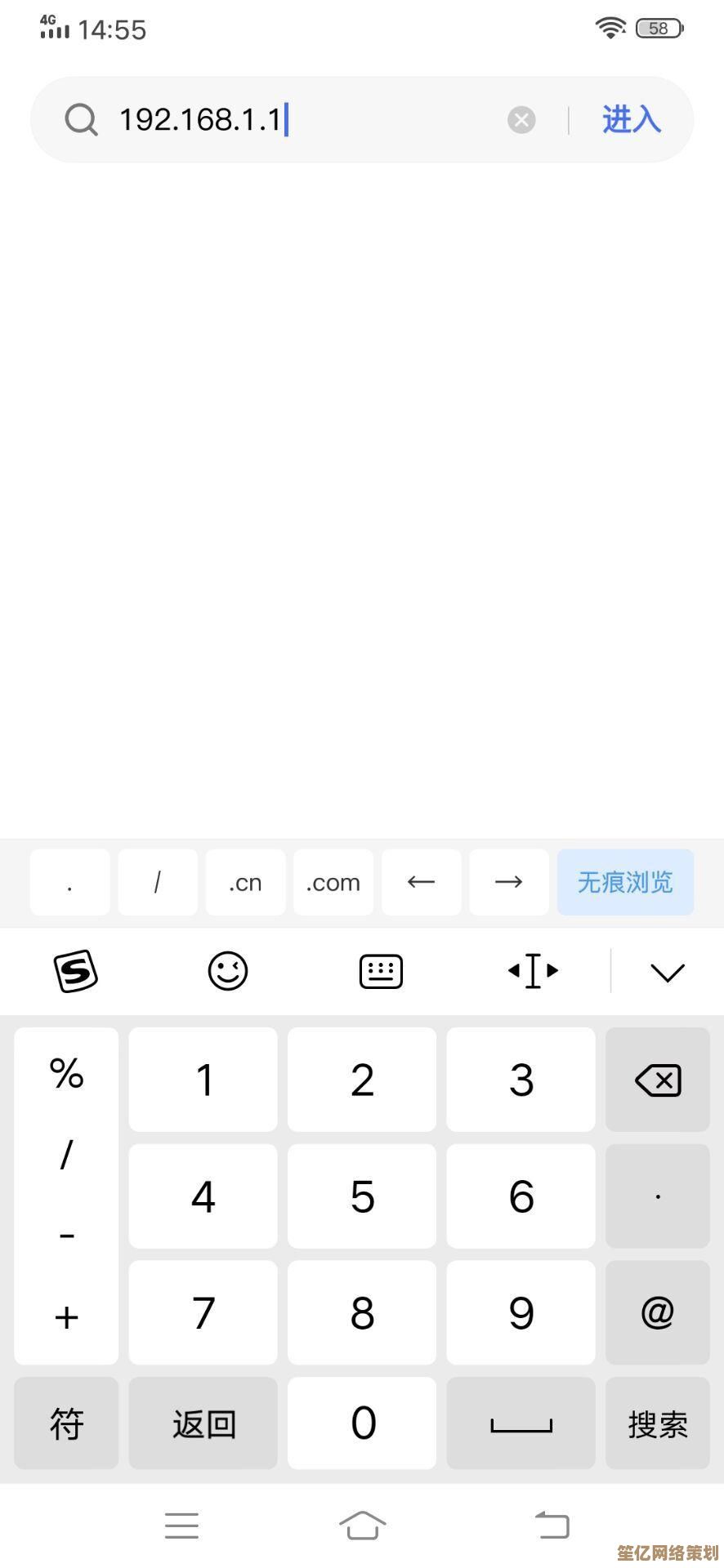This screenshot has height=1568, width=724.
Task: Open the cursor positioning tool
Action: (533, 971)
